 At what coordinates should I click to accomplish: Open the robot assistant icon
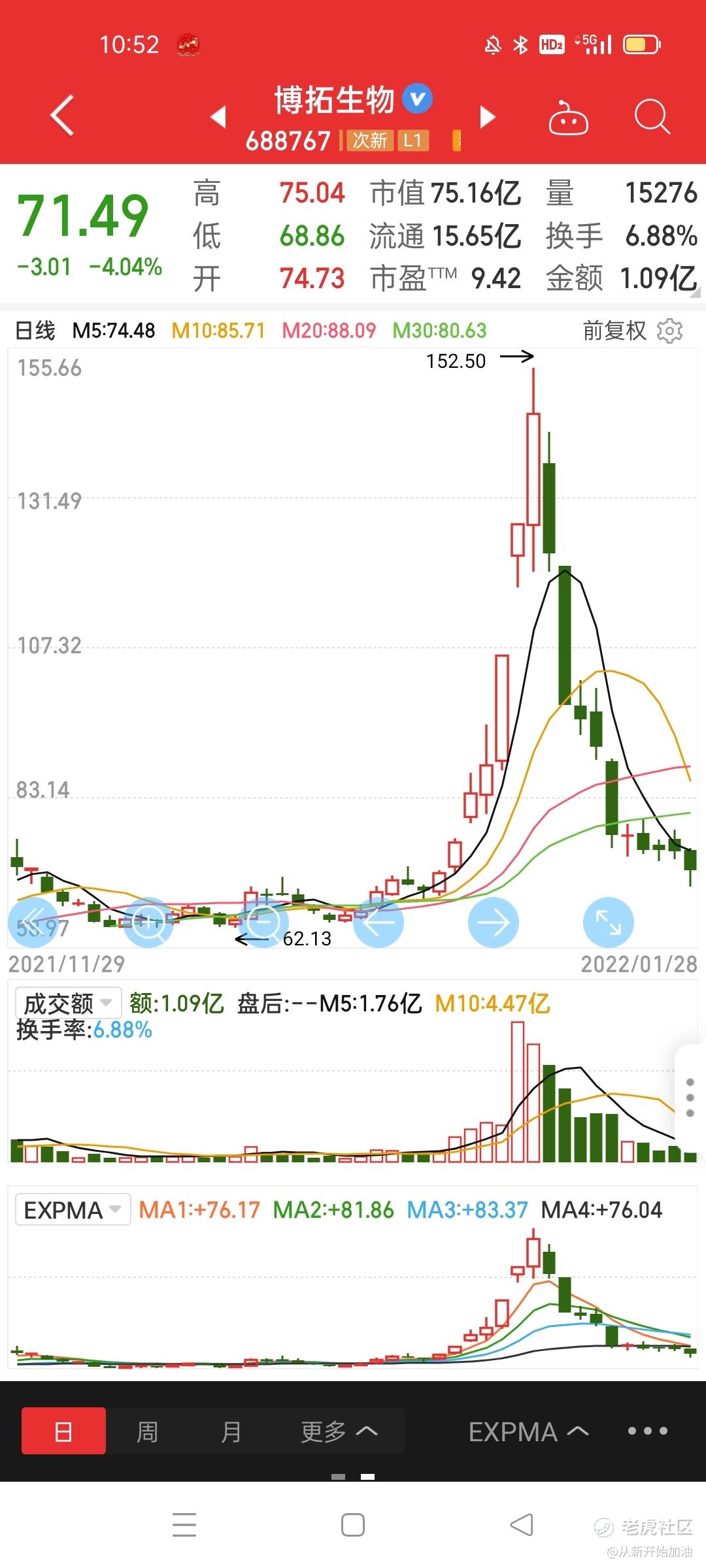click(x=568, y=118)
